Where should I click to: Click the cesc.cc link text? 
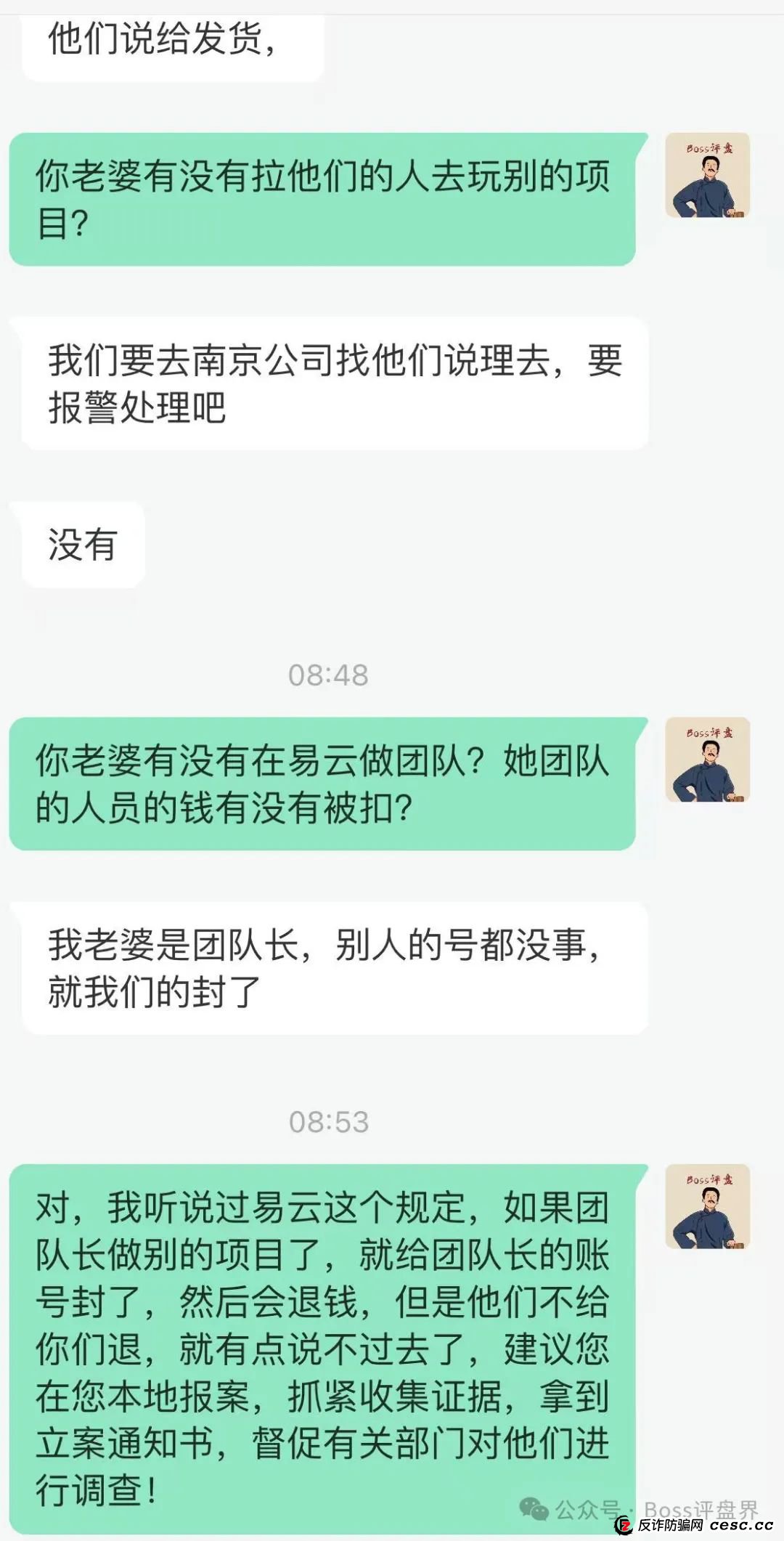coord(740,1524)
